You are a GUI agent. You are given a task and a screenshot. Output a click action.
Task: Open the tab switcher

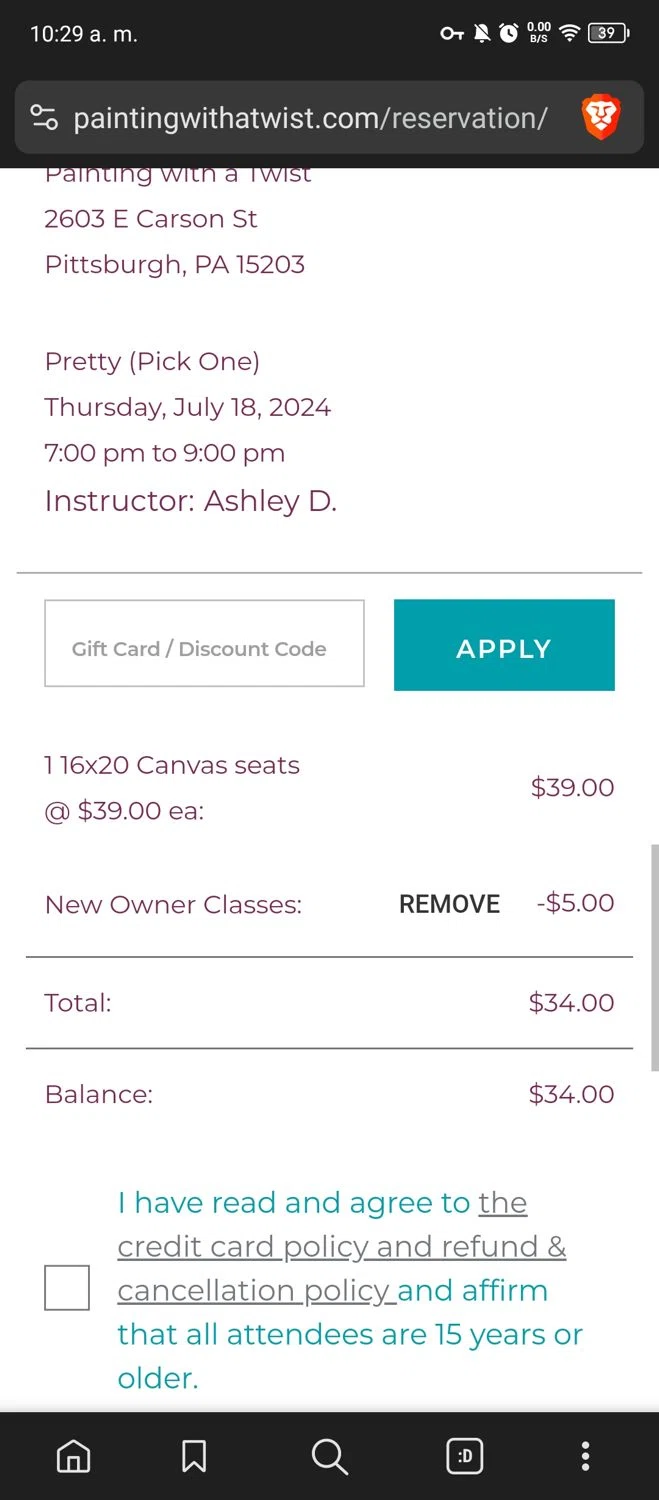465,1456
